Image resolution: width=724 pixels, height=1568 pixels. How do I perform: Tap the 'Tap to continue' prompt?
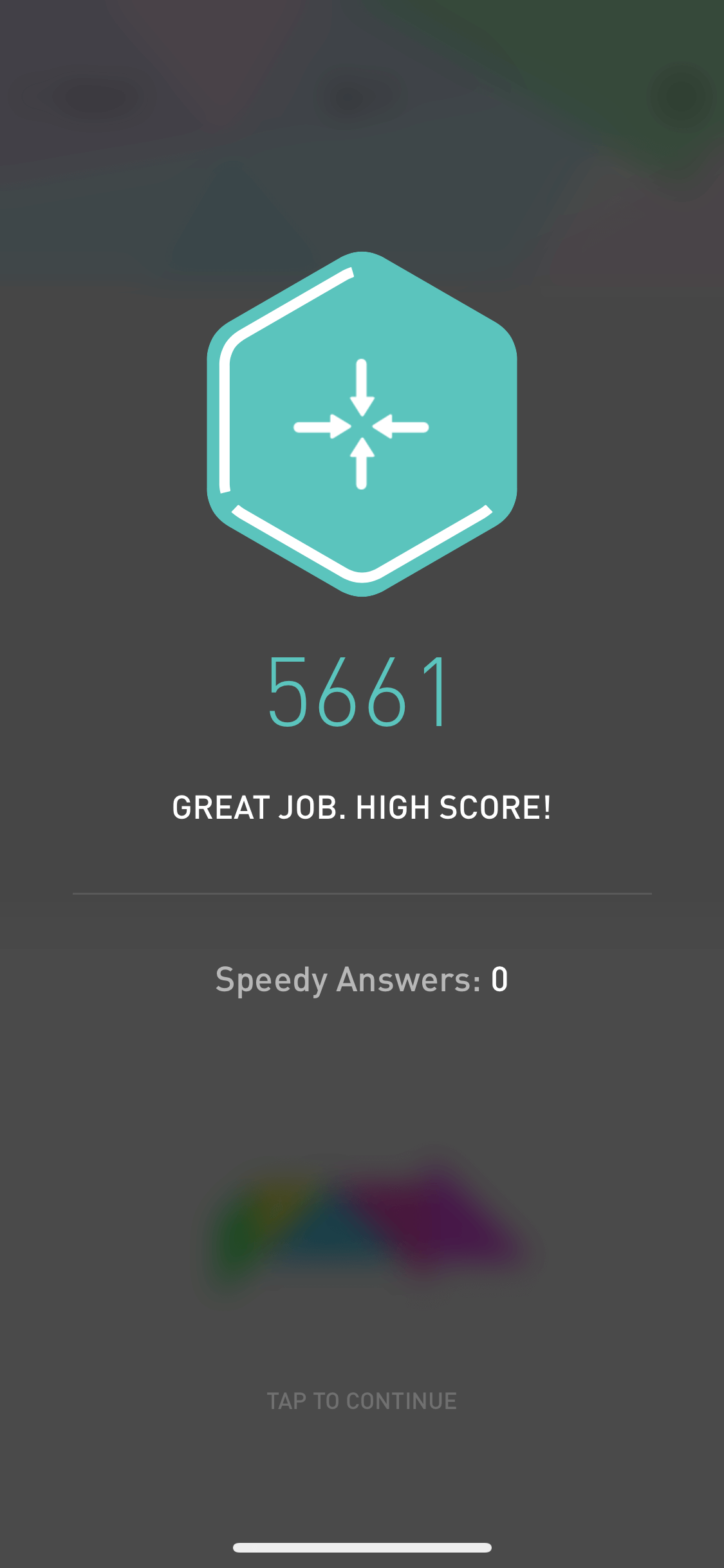[x=362, y=1401]
